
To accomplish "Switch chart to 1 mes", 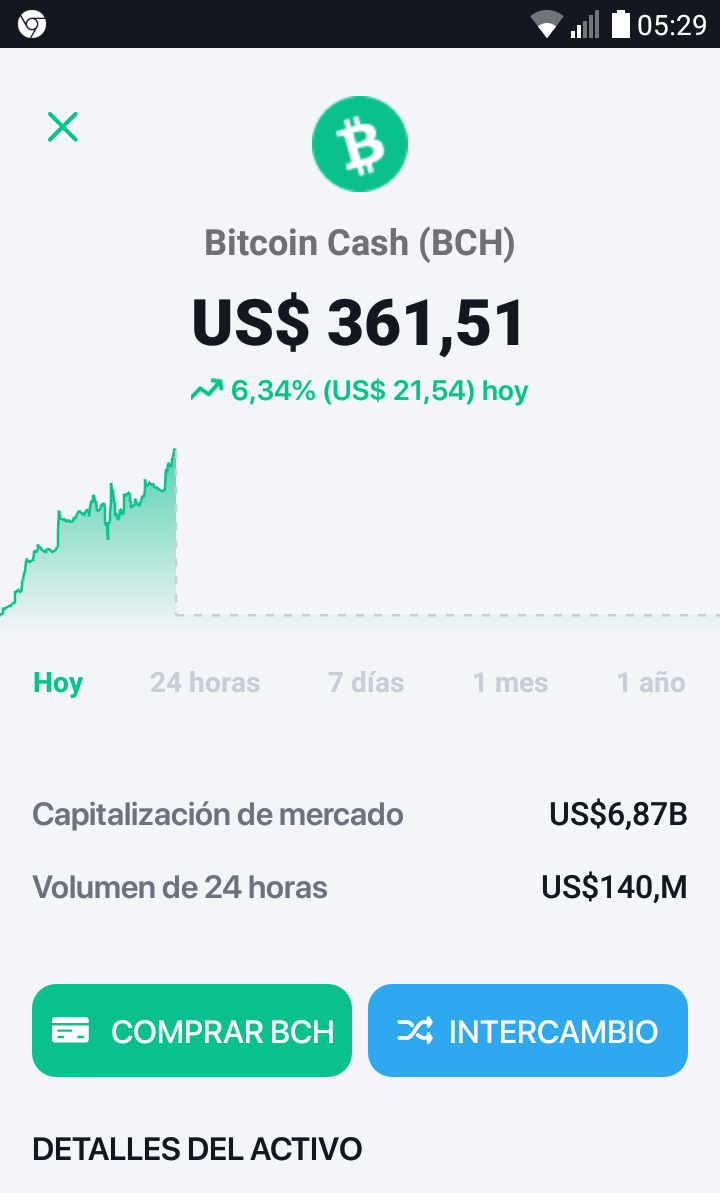I will 511,682.
